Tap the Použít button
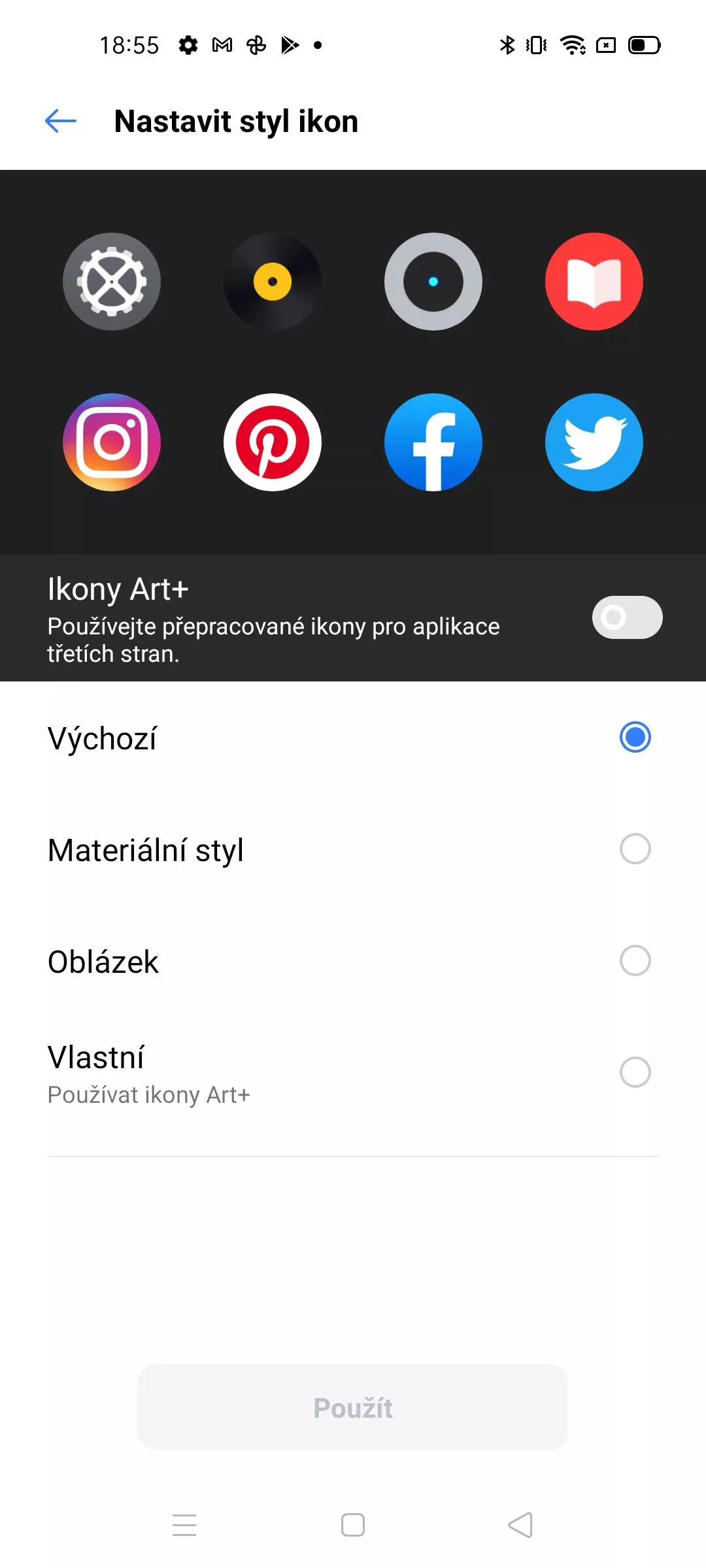Image resolution: width=706 pixels, height=1568 pixels. click(353, 1408)
